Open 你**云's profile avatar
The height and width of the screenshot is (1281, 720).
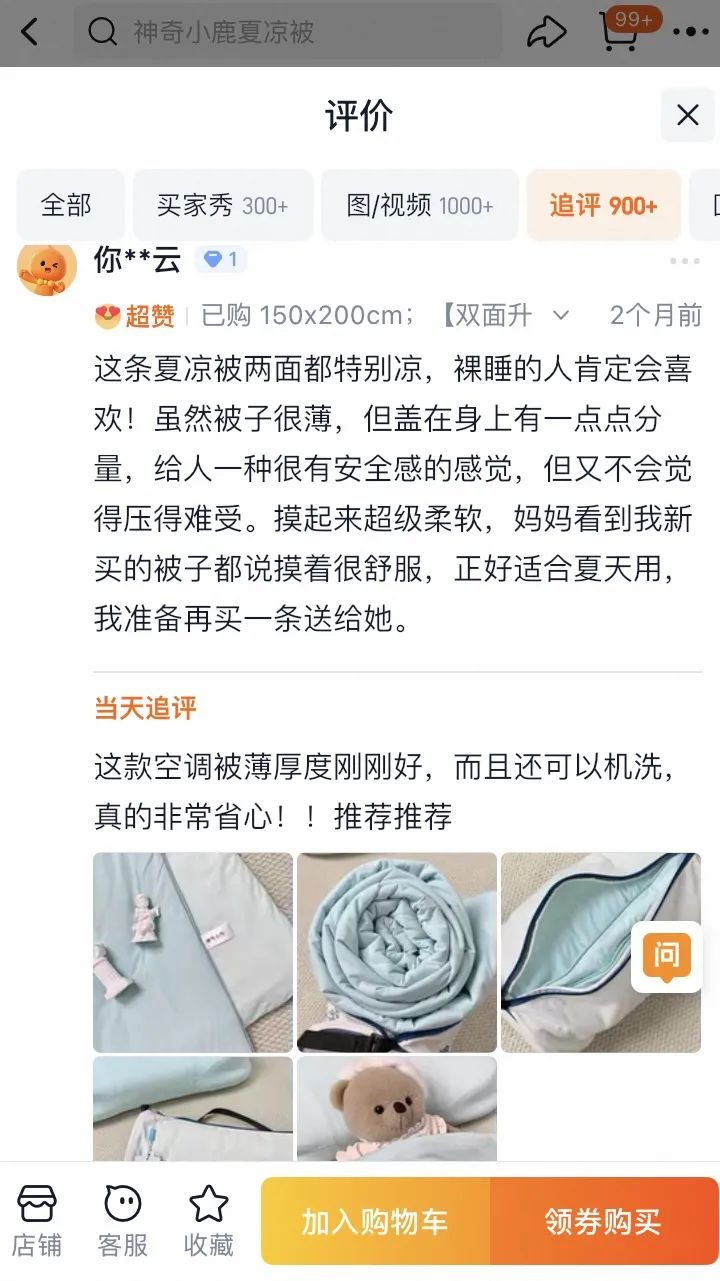tap(46, 268)
